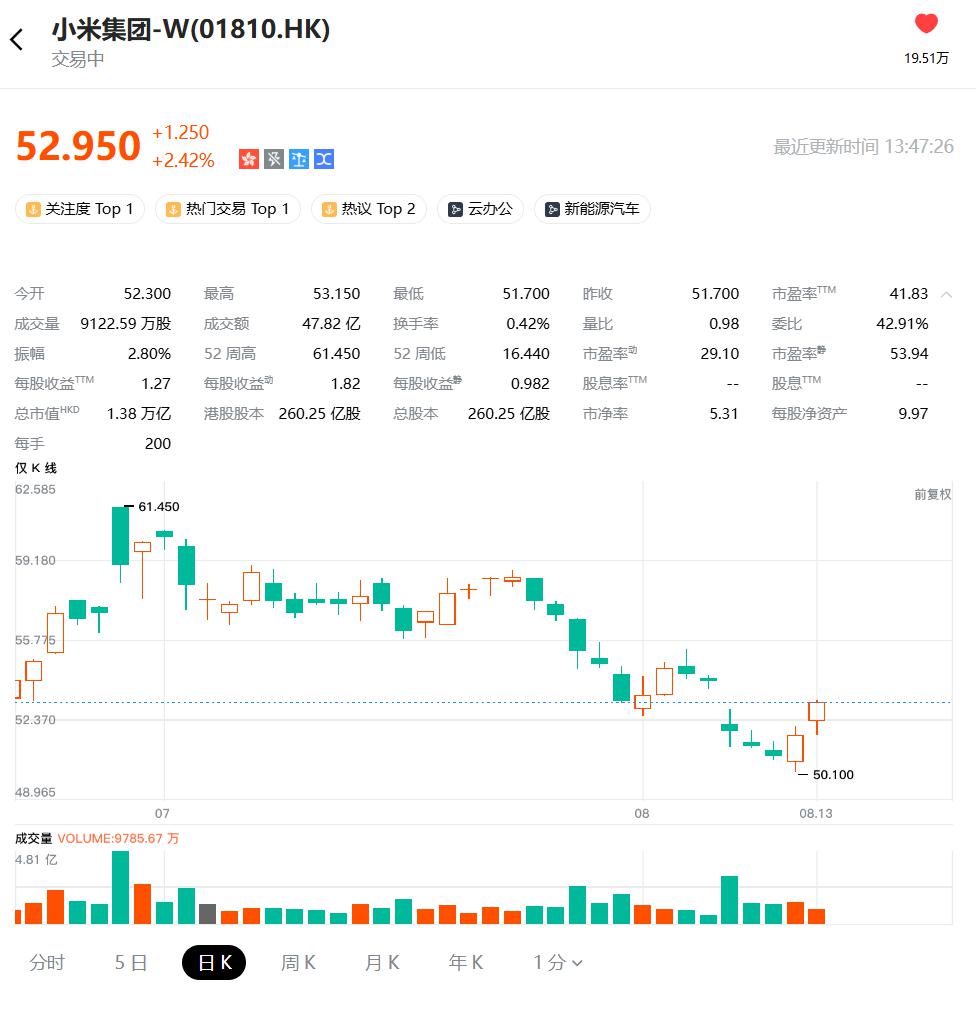Open the 热门交易 Top 1 tag
This screenshot has width=976, height=1011.
228,209
